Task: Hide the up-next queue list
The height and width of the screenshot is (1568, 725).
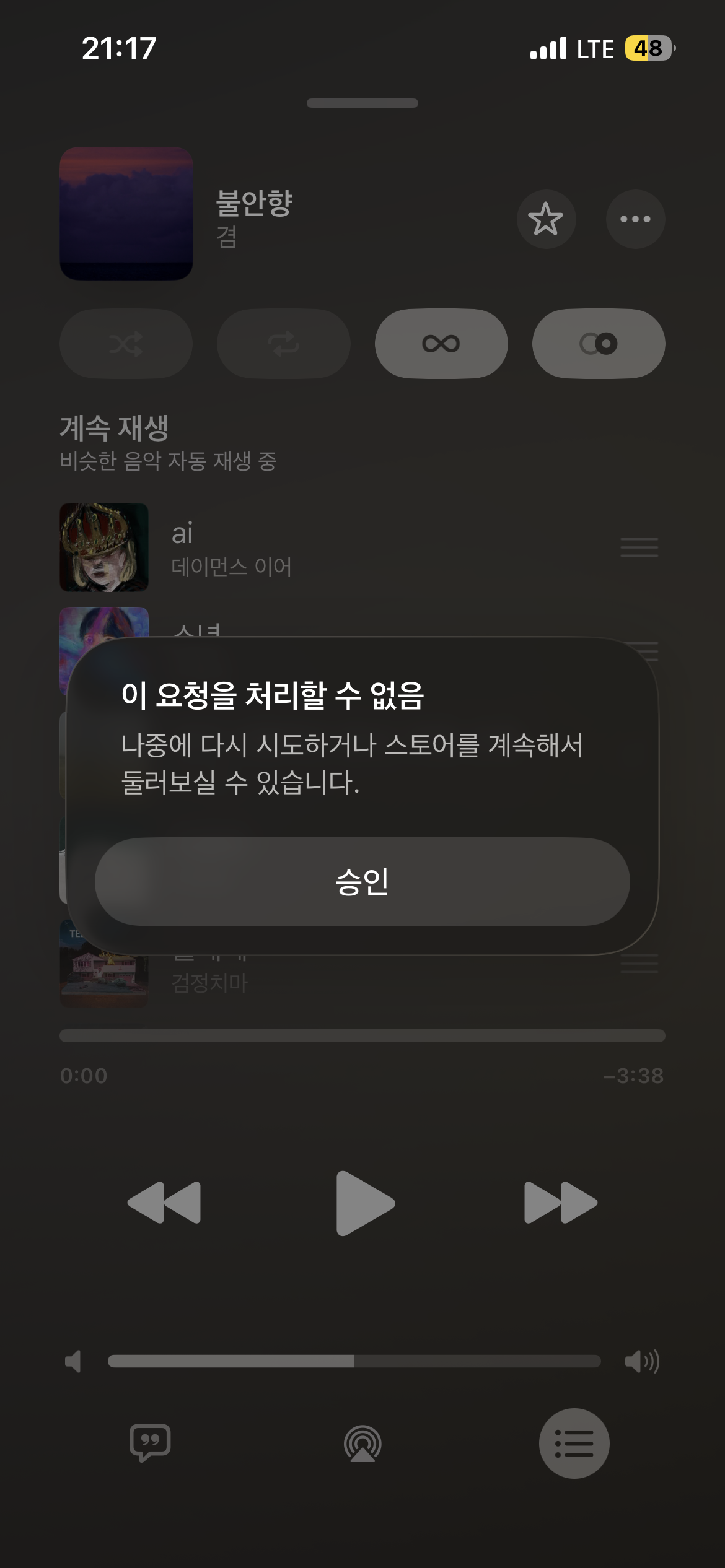Action: (574, 1443)
